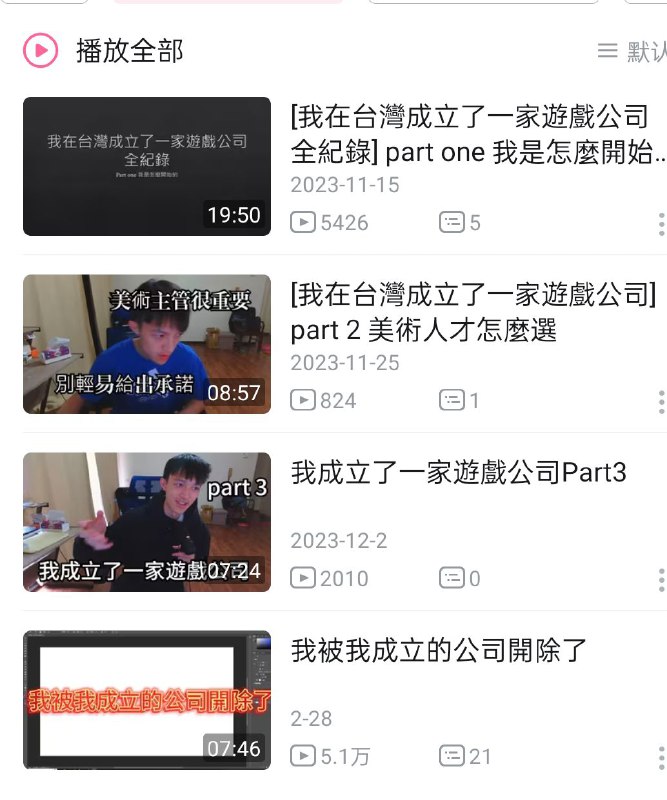Screen dimensions: 667x800
Task: Open the 美術主管很重要 video thumbnail
Action: point(147,344)
